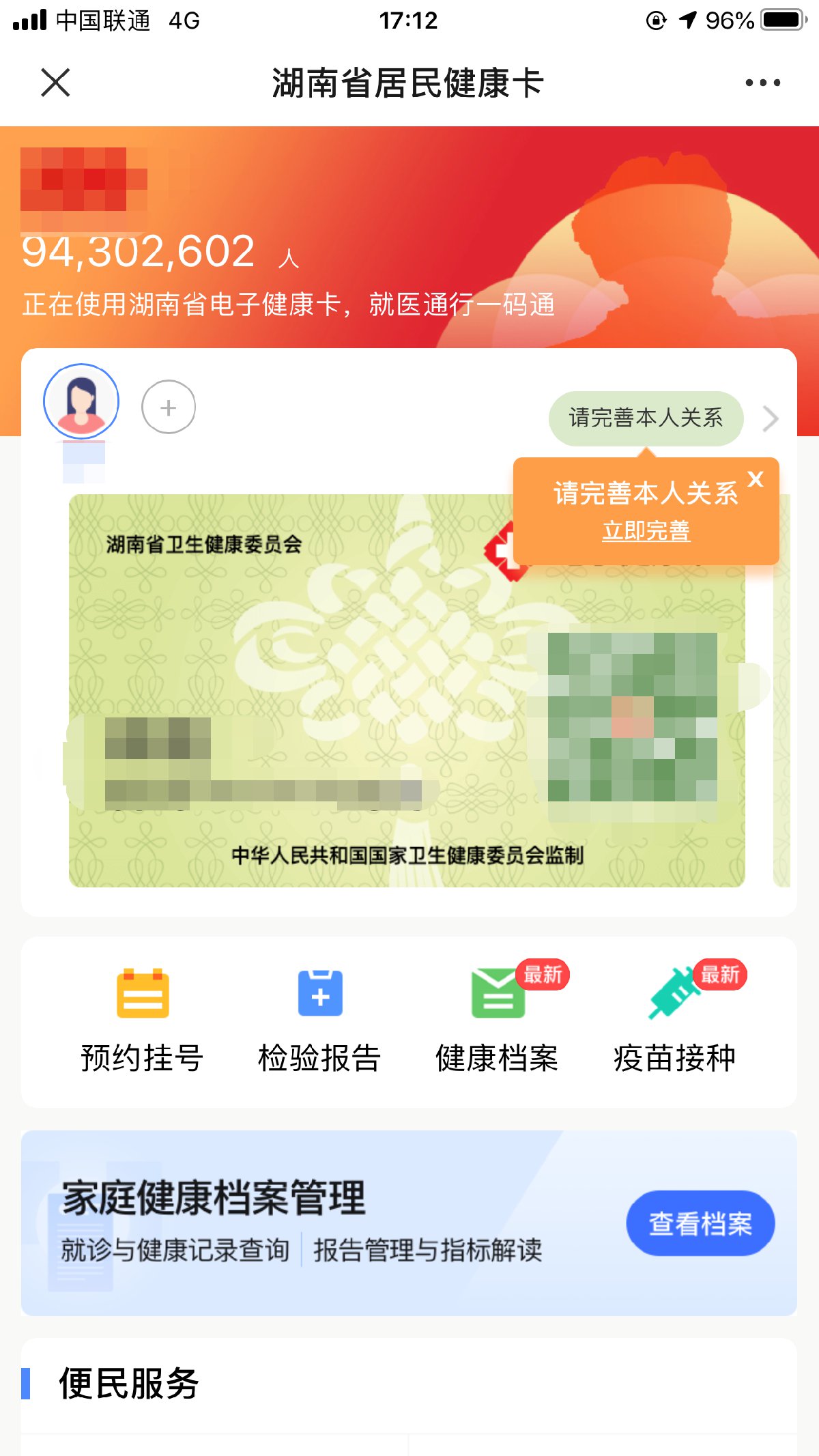The width and height of the screenshot is (819, 1456).
Task: Open the three-dot overflow menu
Action: coord(762,83)
